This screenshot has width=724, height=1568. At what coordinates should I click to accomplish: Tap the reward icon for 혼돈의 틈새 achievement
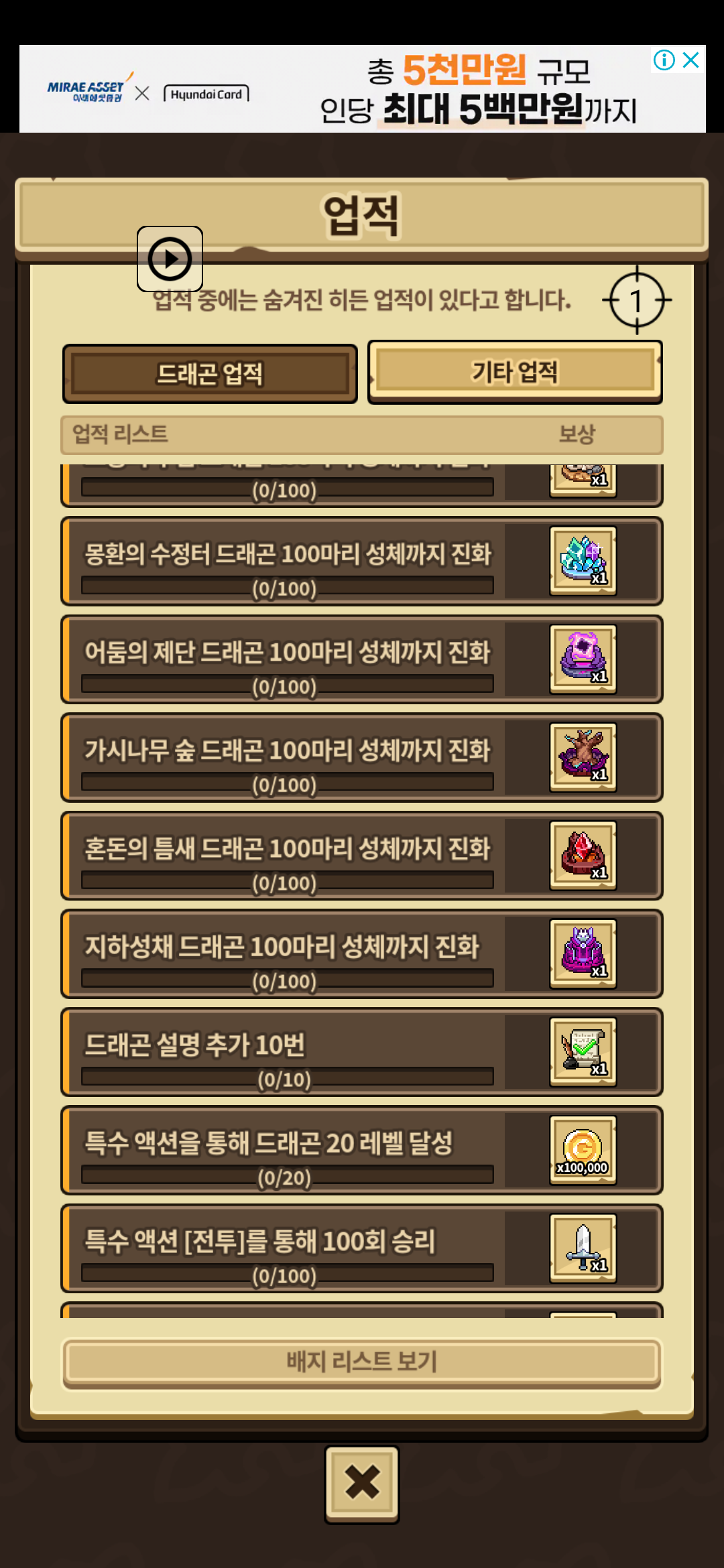click(583, 855)
